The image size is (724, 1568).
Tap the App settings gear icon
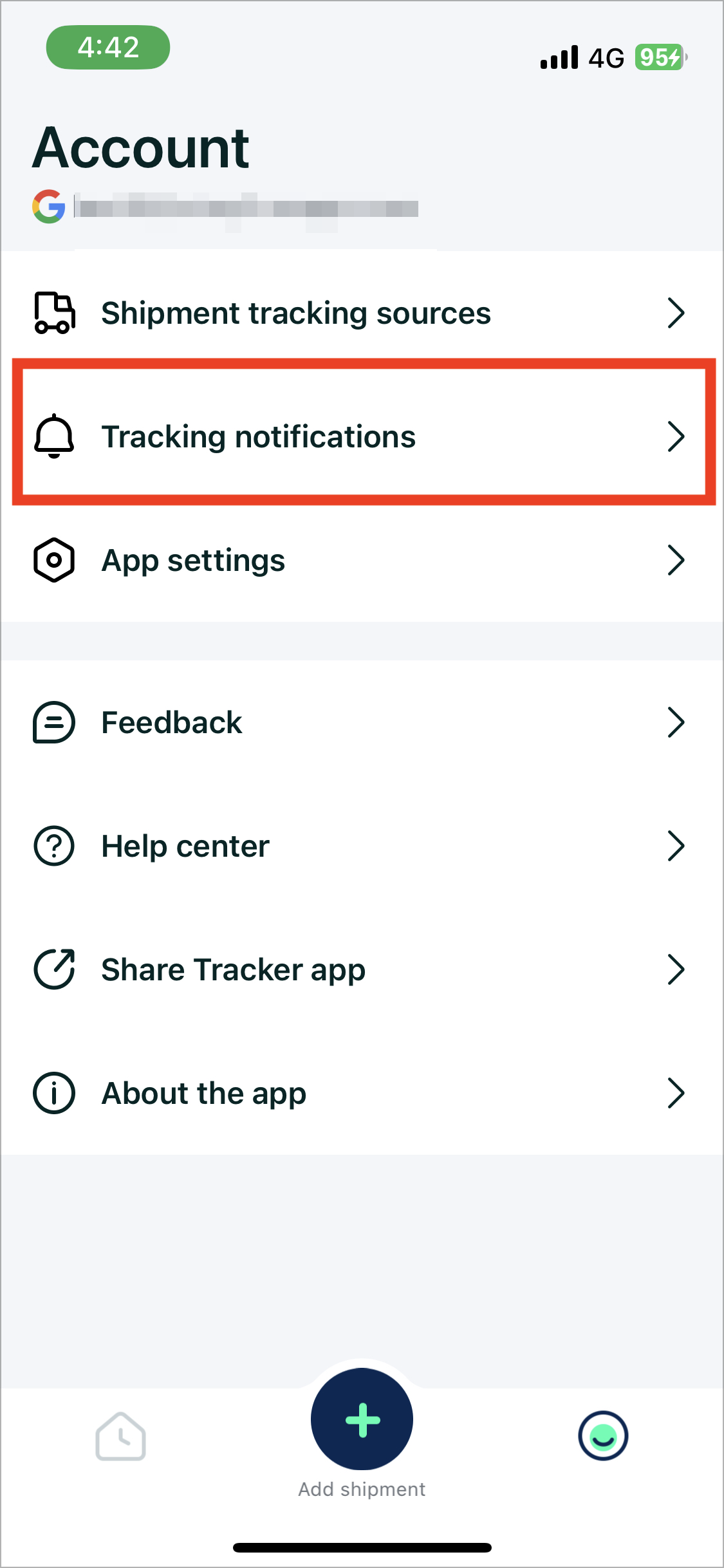54,560
